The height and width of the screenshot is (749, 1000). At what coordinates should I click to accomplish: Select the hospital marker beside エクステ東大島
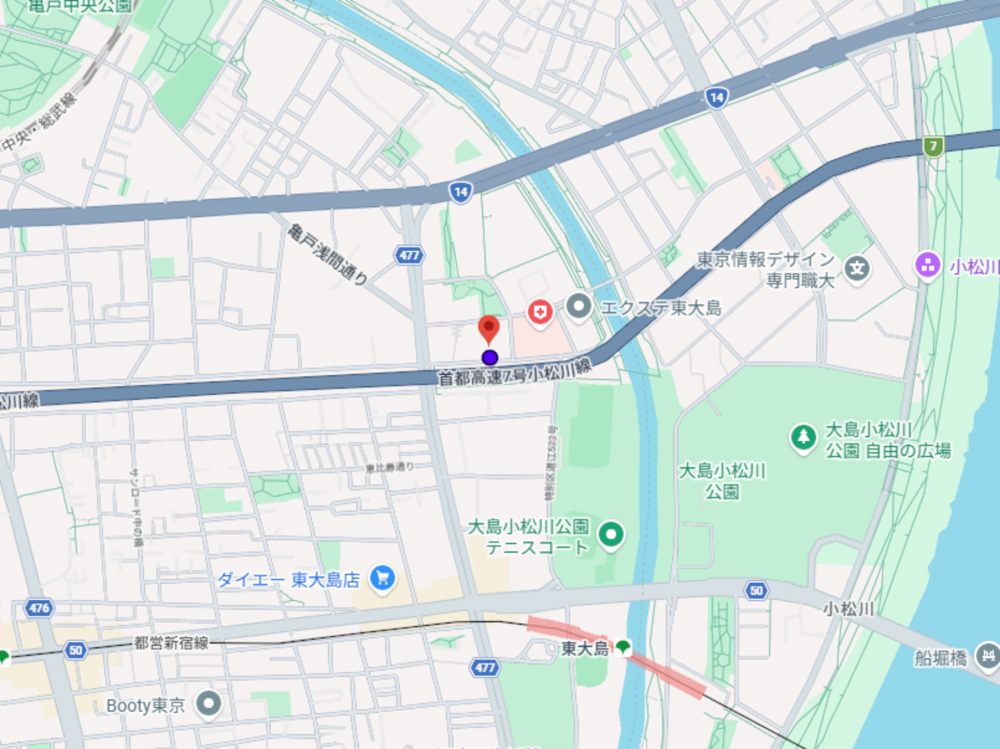coord(541,313)
